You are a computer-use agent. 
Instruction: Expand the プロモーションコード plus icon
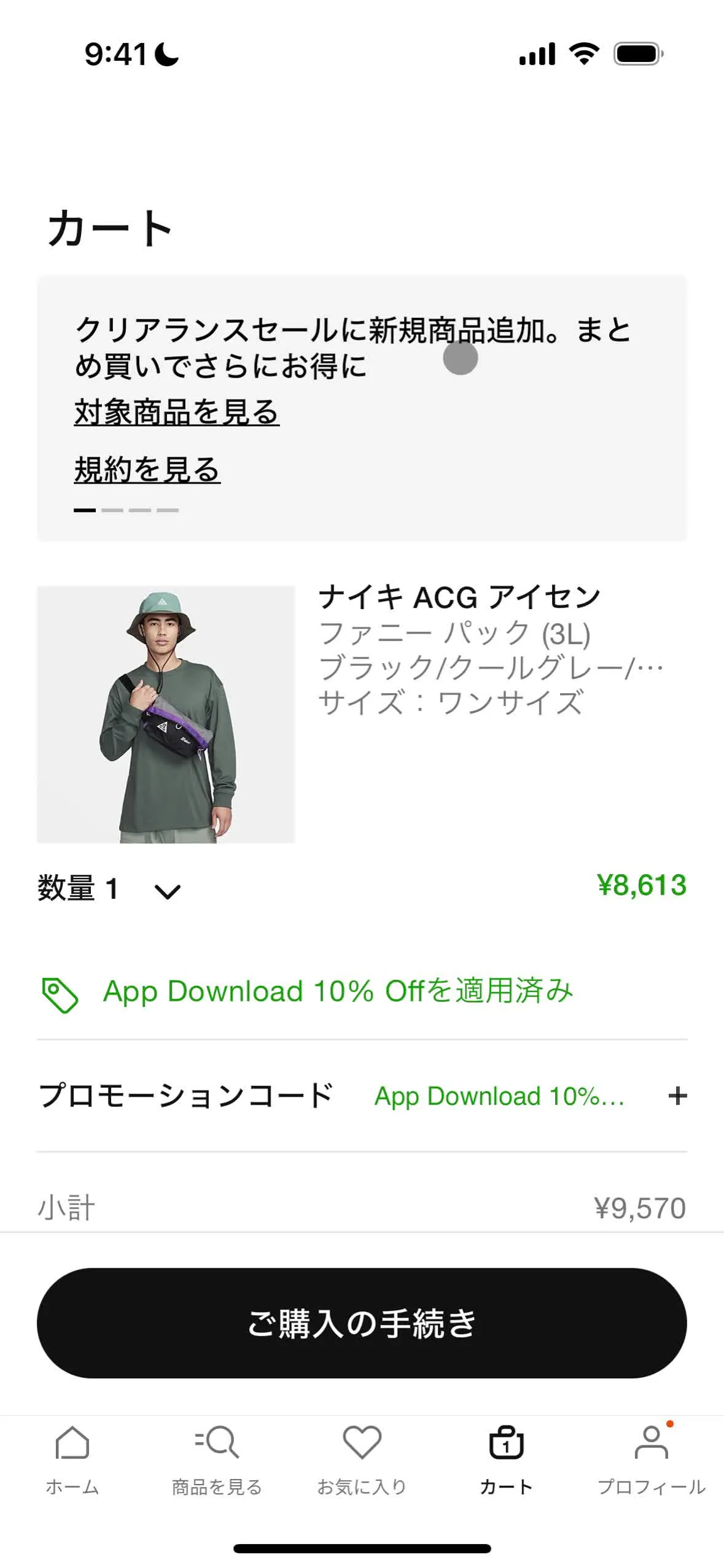[x=677, y=1096]
